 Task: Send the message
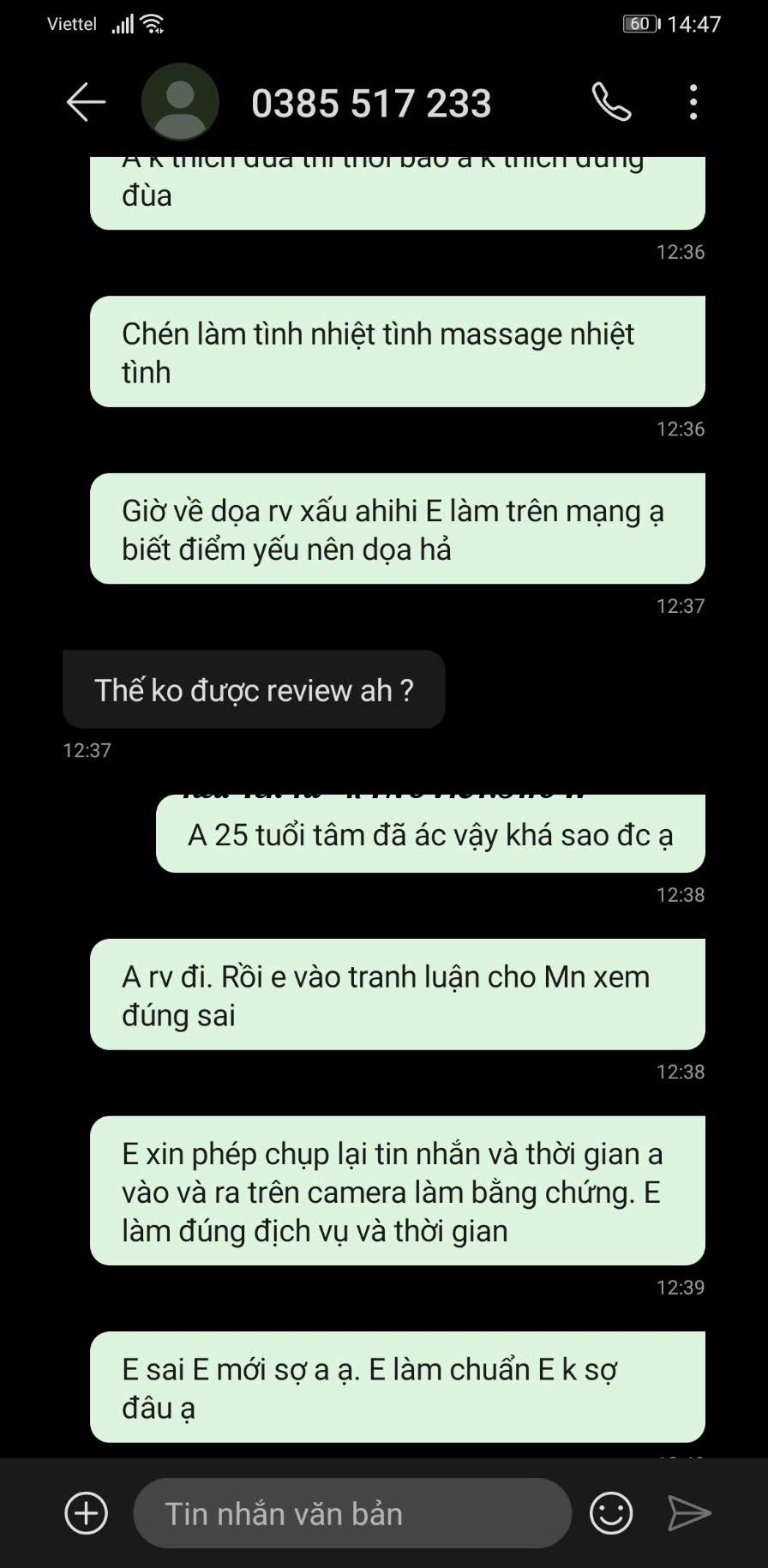click(x=689, y=1513)
